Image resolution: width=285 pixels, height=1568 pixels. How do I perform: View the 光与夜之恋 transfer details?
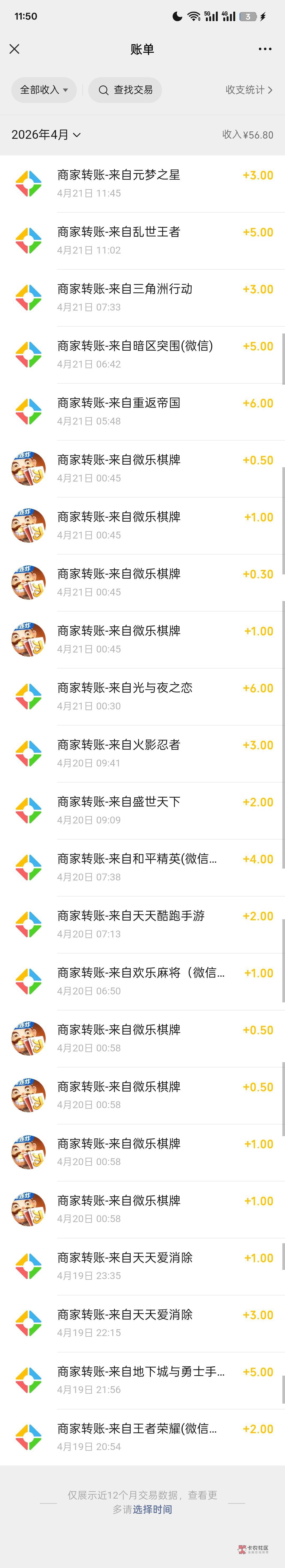point(142,696)
